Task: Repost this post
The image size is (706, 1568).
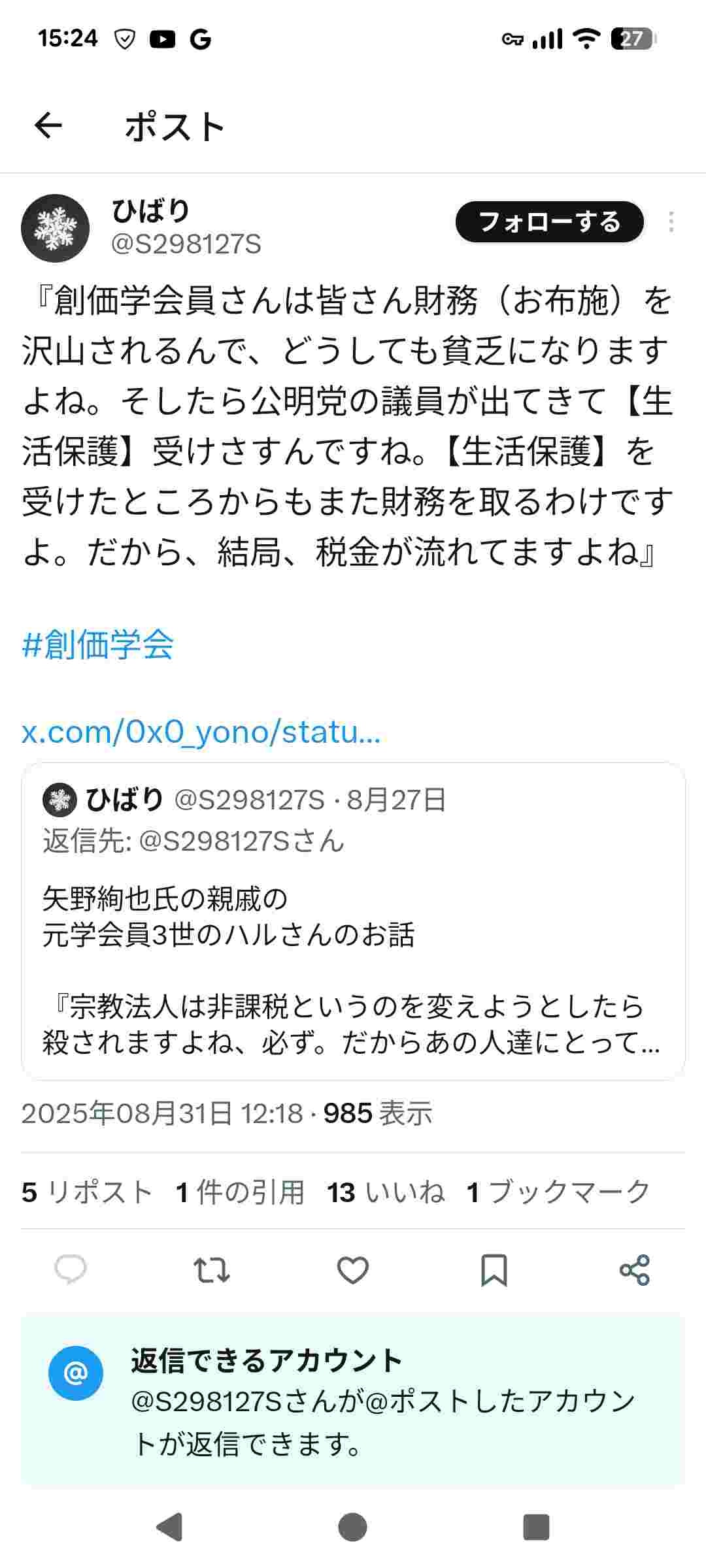Action: (212, 1269)
